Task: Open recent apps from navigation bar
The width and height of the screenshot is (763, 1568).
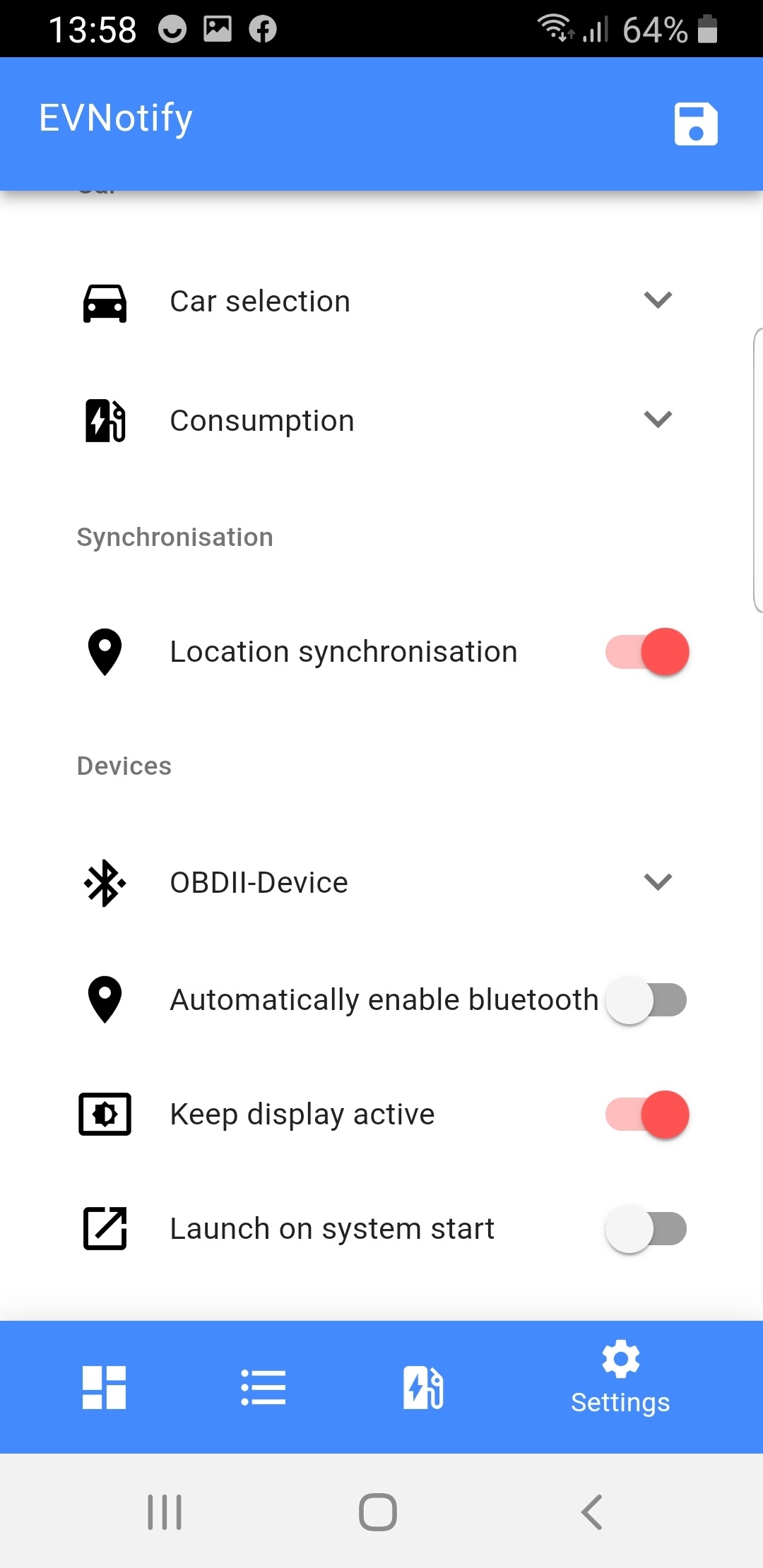Action: 165,1512
